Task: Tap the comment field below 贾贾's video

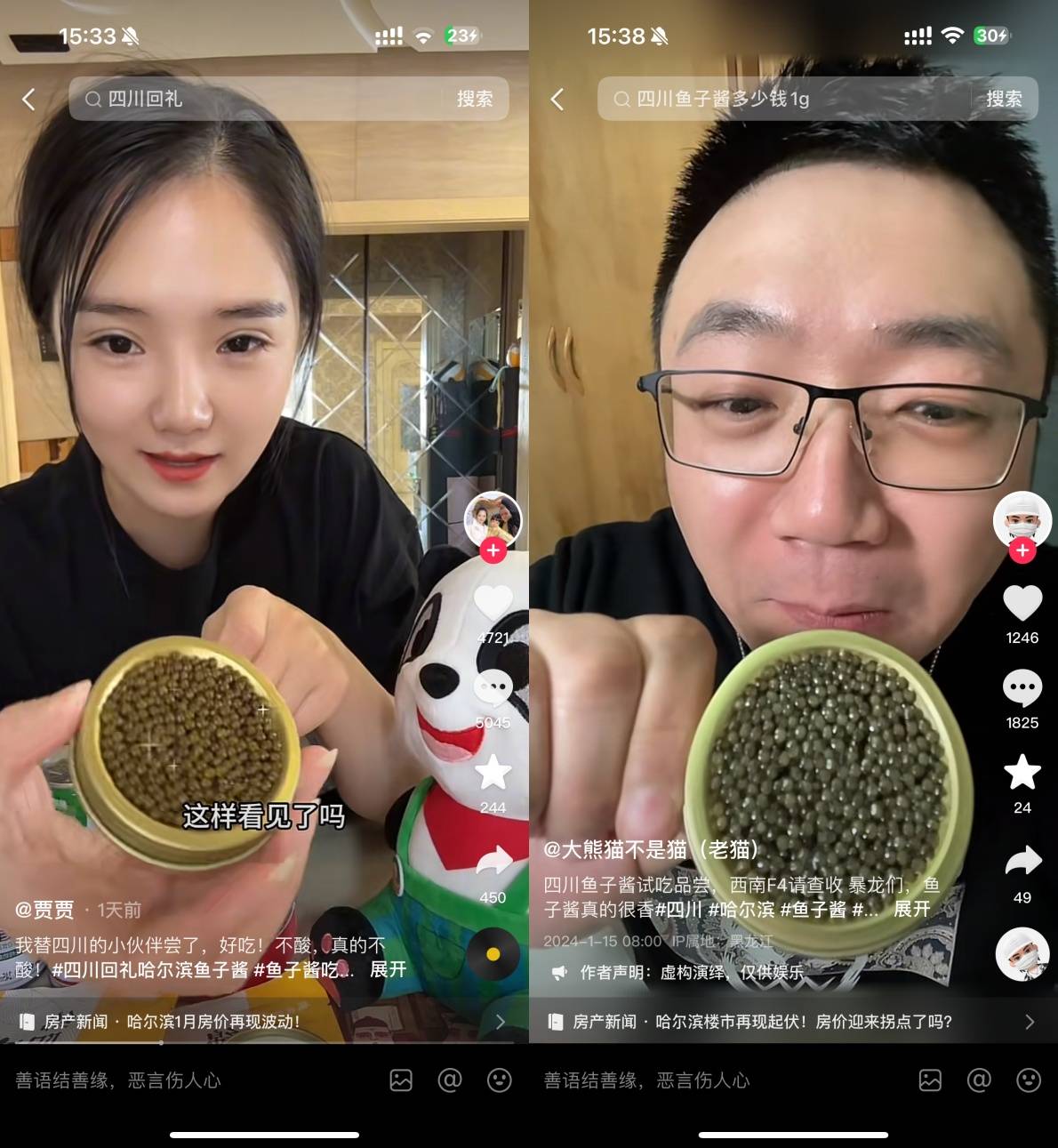Action: tap(178, 1080)
